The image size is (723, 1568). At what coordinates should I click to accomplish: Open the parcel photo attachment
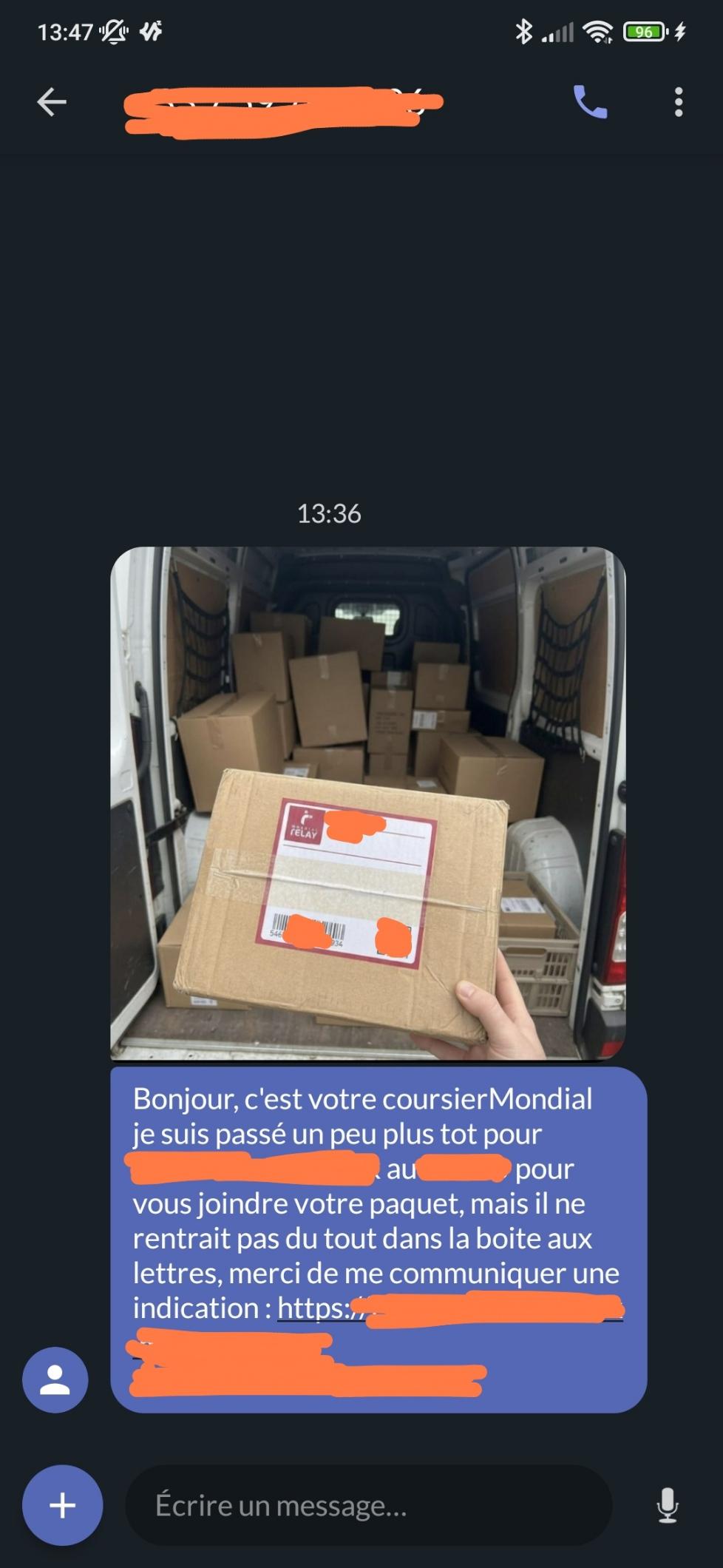(367, 802)
